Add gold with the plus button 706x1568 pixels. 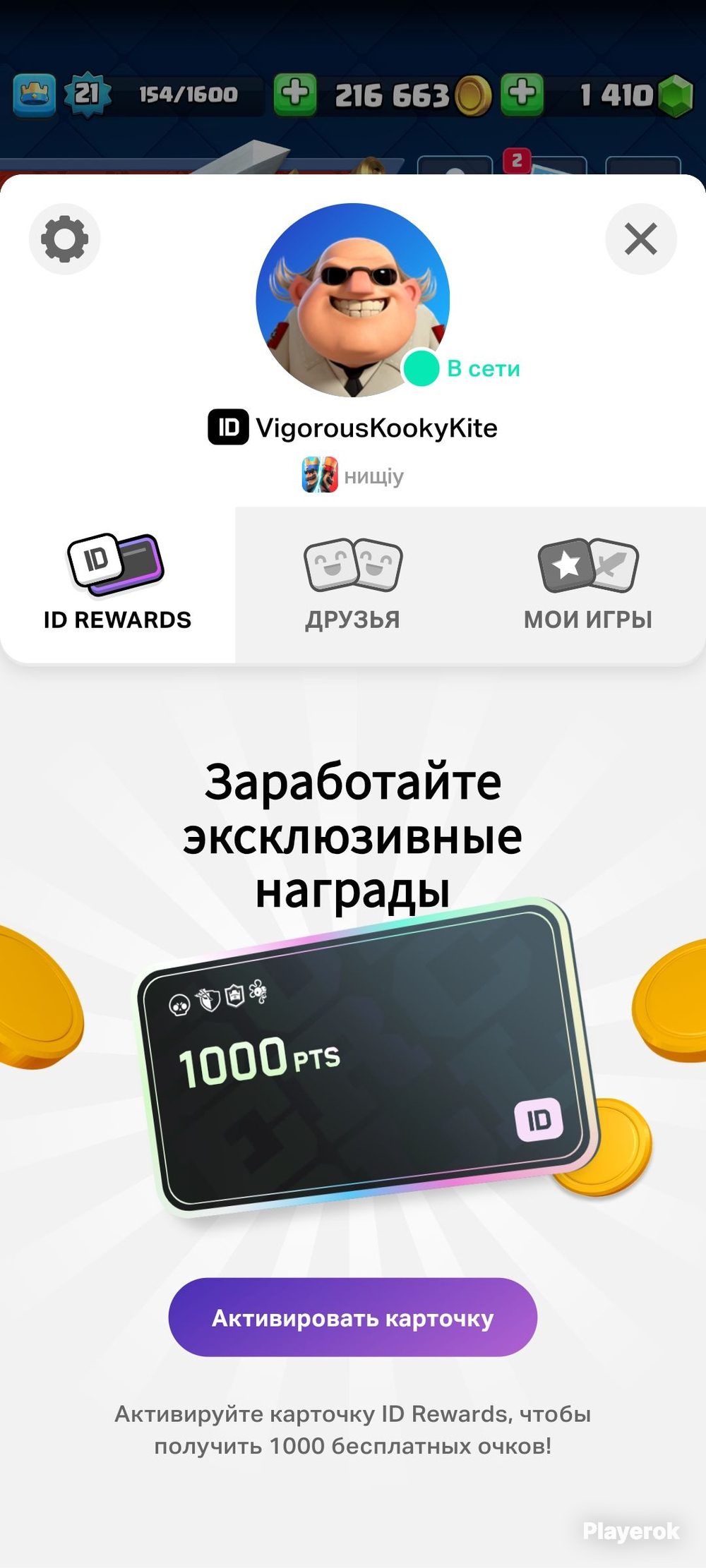click(x=295, y=94)
